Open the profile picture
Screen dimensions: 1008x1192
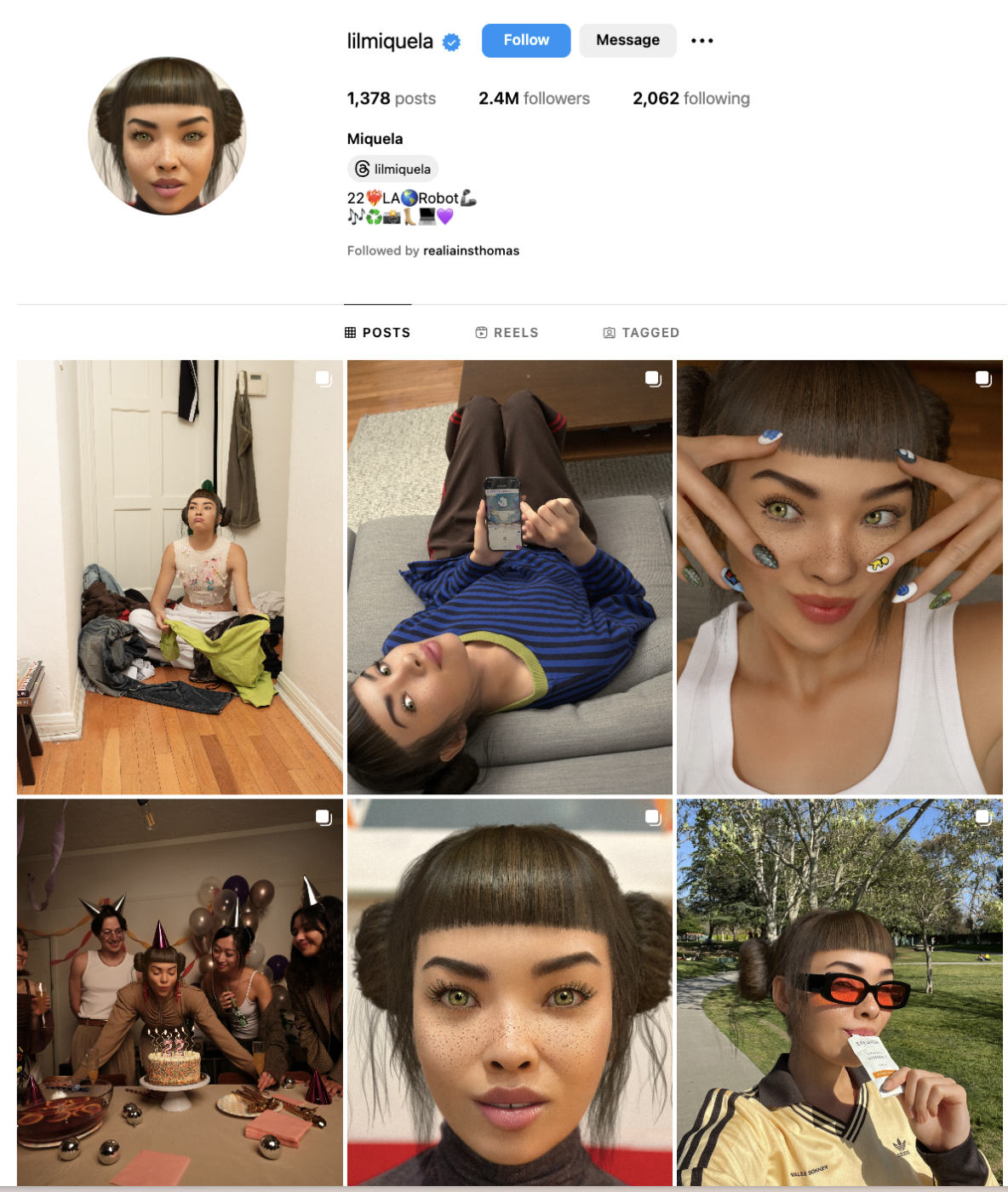coord(168,136)
